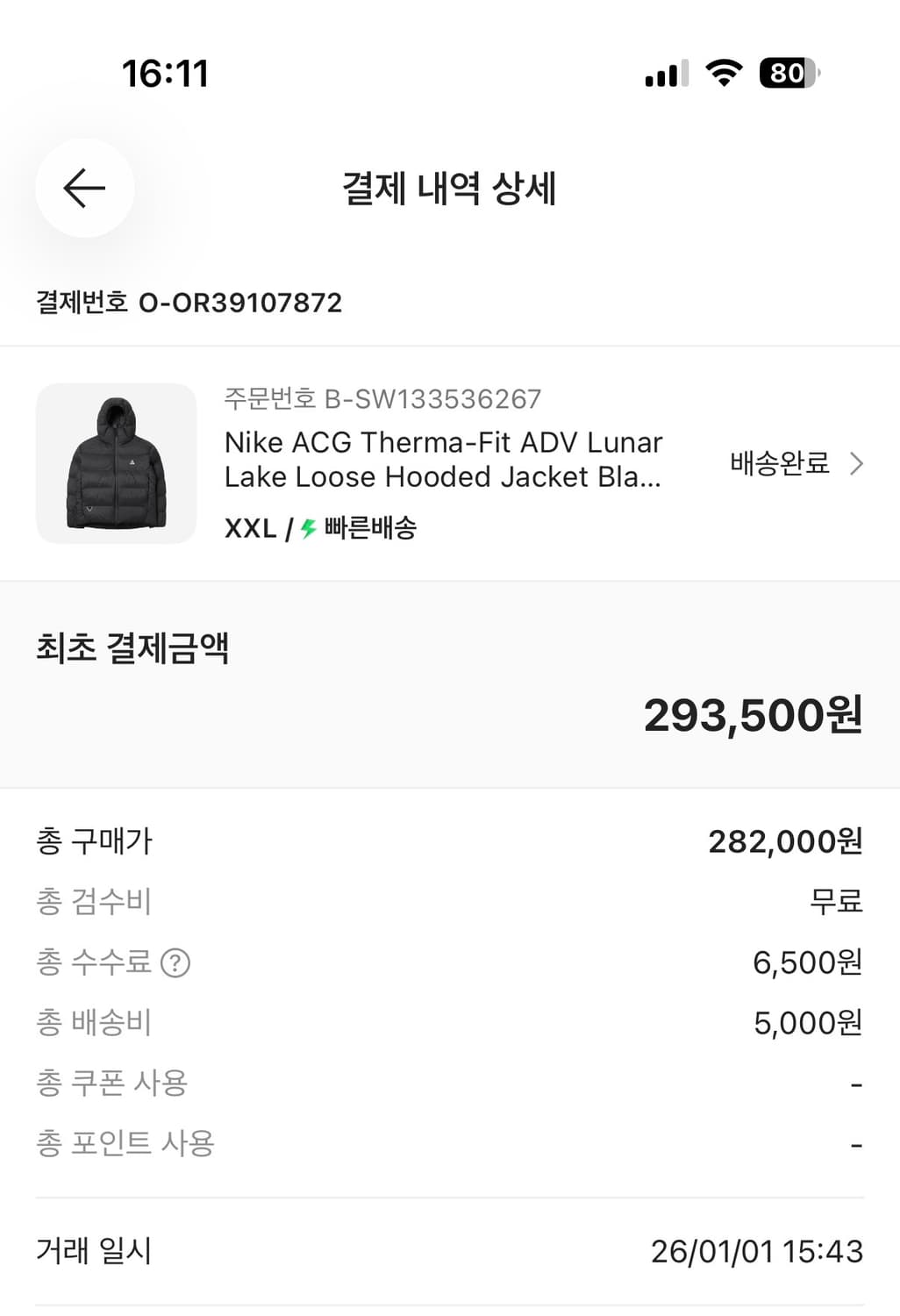Tap the clock showing 16:11

(x=166, y=75)
